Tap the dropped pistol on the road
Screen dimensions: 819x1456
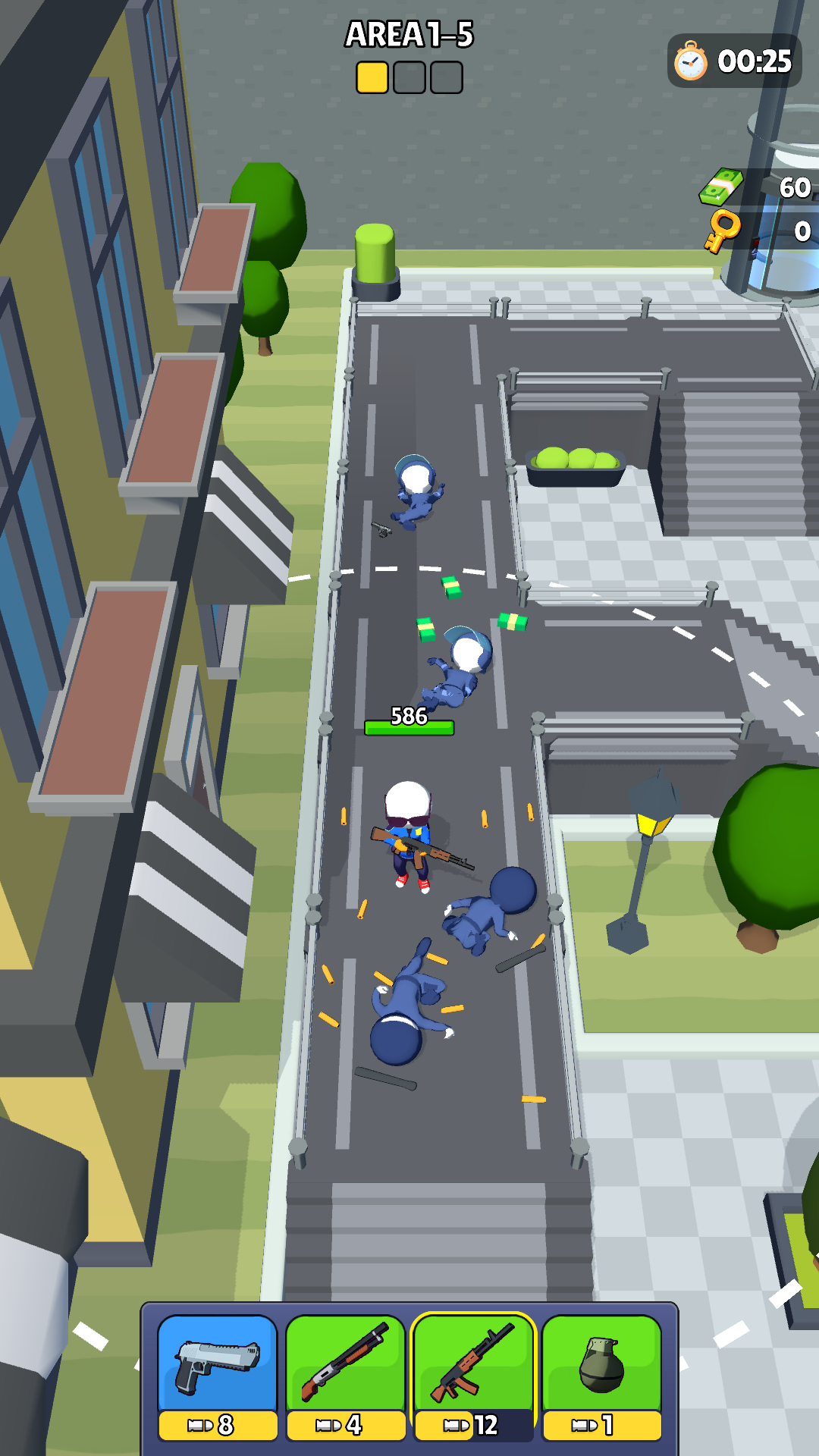point(382,529)
